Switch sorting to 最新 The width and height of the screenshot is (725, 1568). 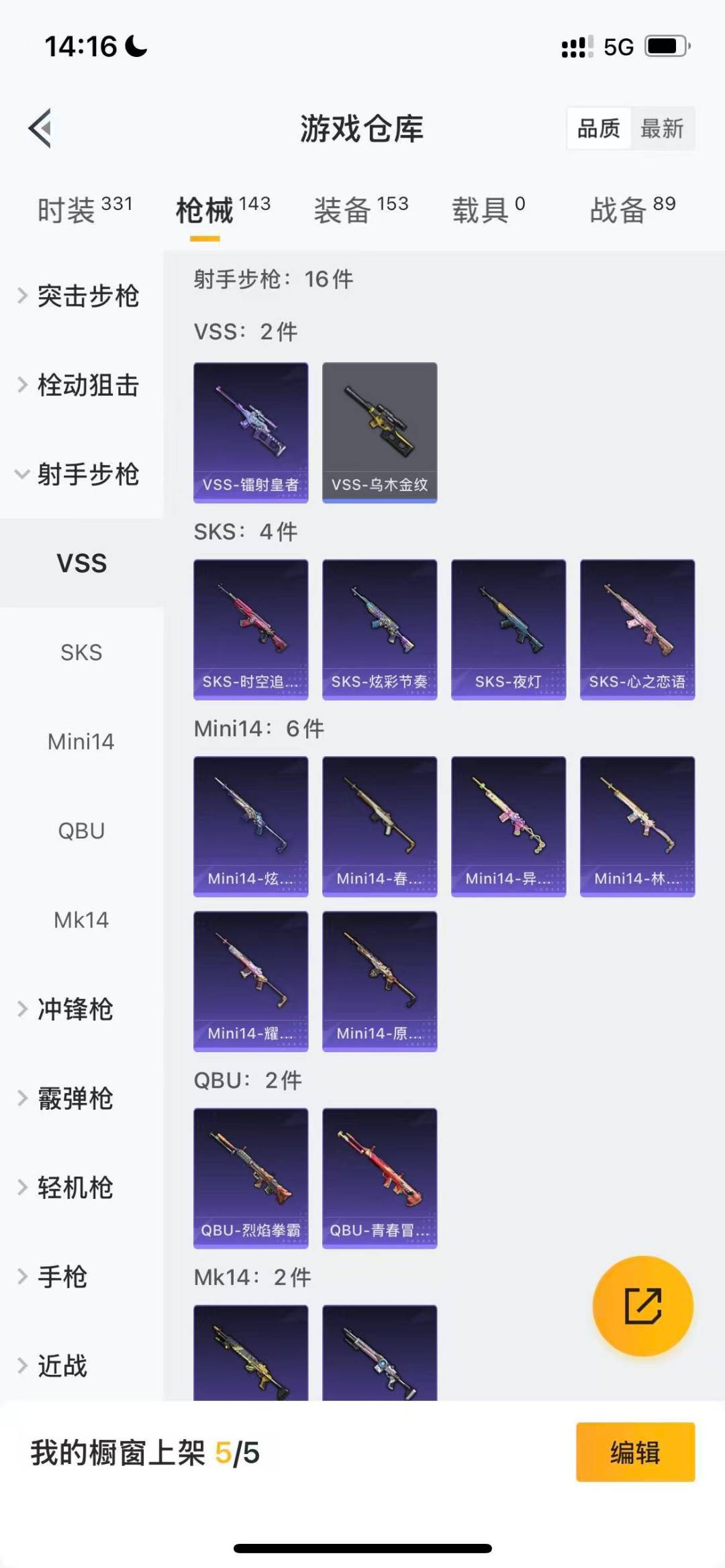(x=662, y=128)
